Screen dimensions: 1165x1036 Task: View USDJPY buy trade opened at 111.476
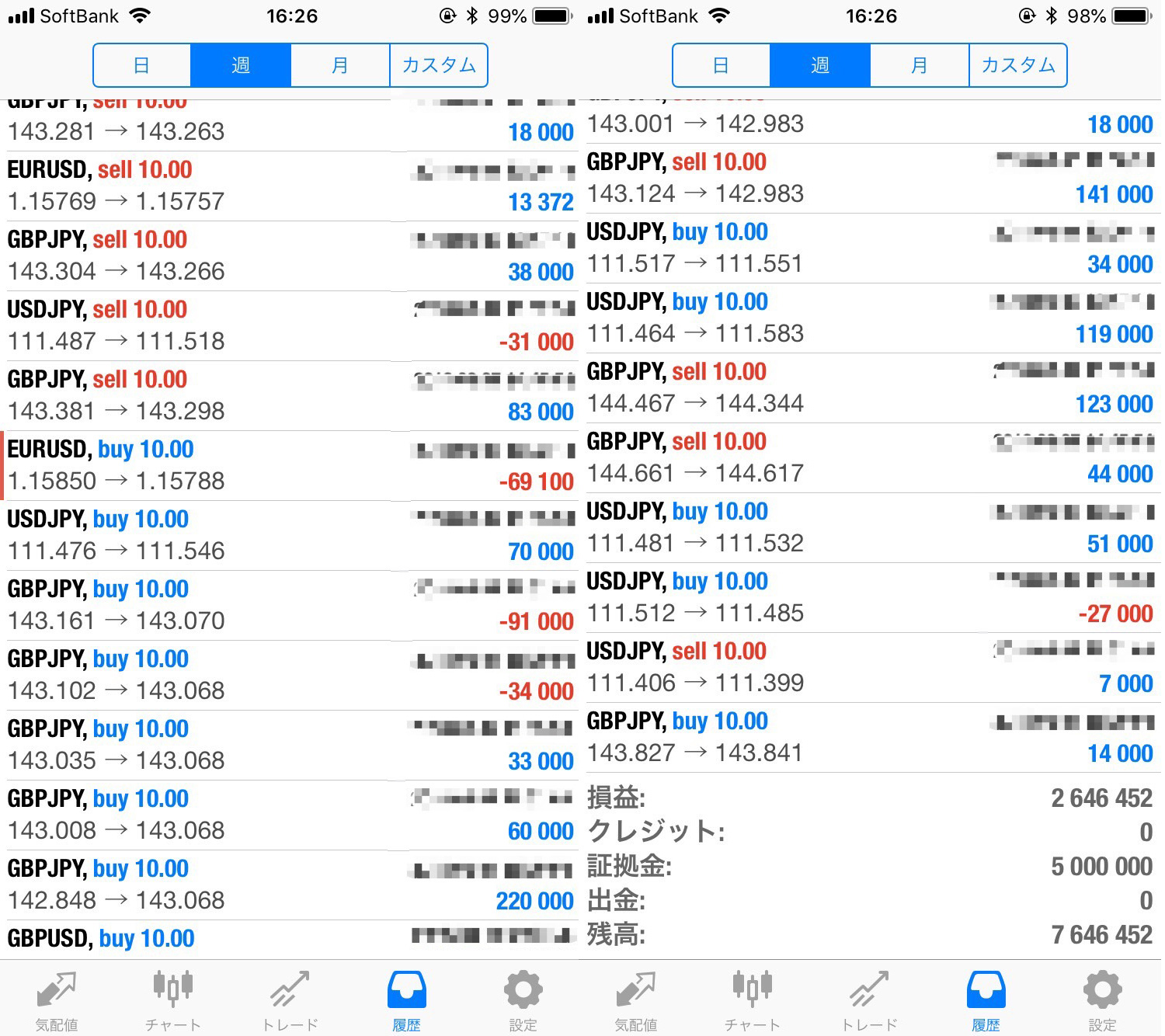pos(289,536)
